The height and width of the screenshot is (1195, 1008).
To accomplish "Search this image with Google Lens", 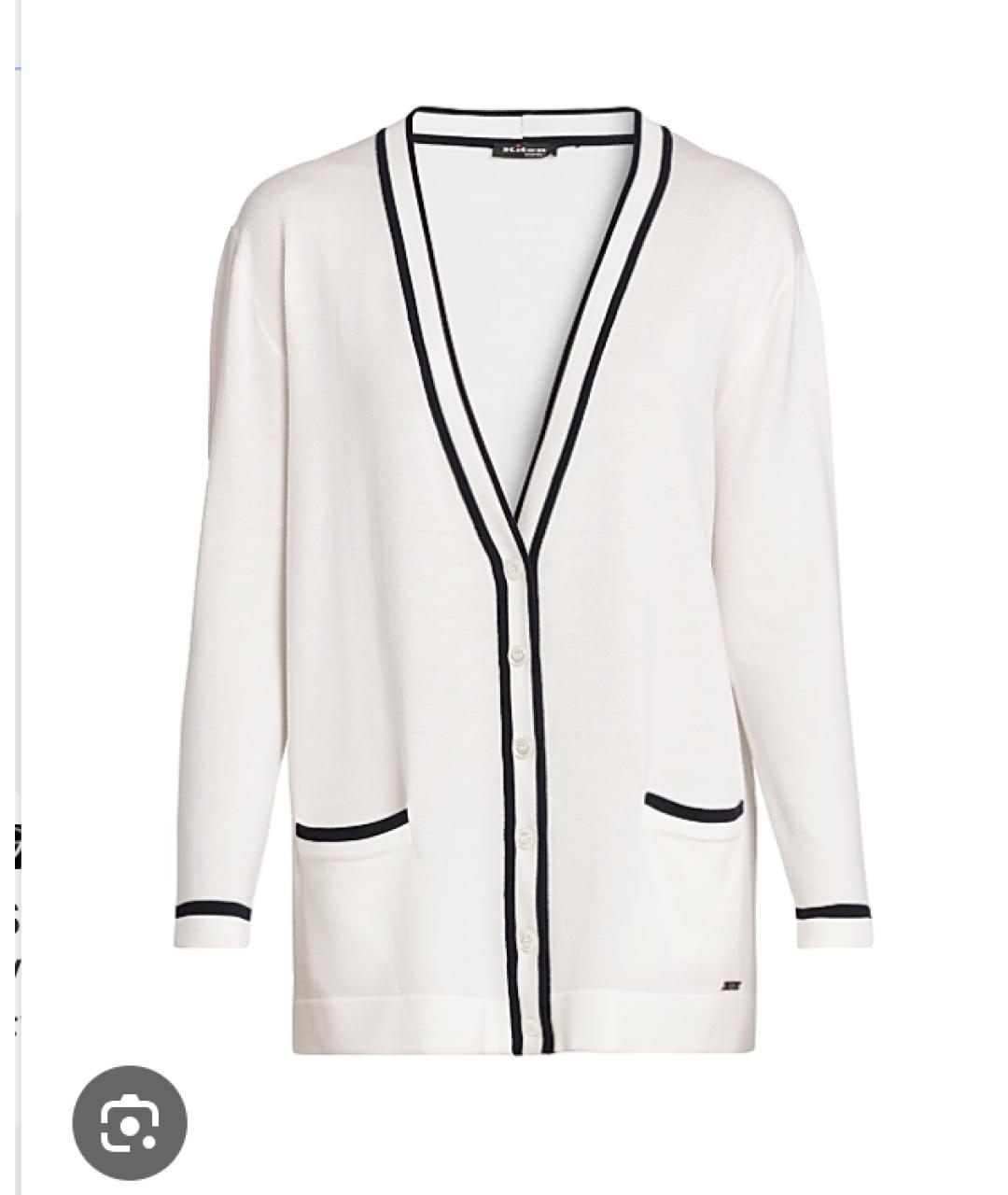I will pos(130,1122).
